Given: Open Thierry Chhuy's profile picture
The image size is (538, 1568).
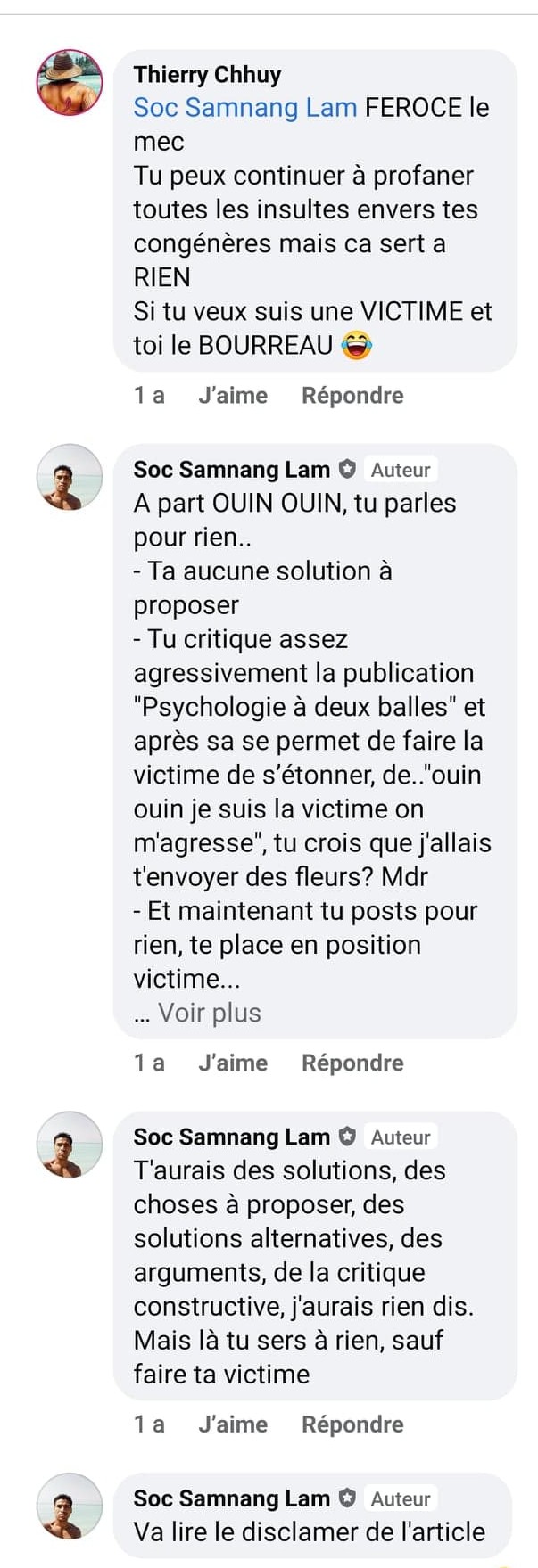Looking at the screenshot, I should (x=70, y=83).
